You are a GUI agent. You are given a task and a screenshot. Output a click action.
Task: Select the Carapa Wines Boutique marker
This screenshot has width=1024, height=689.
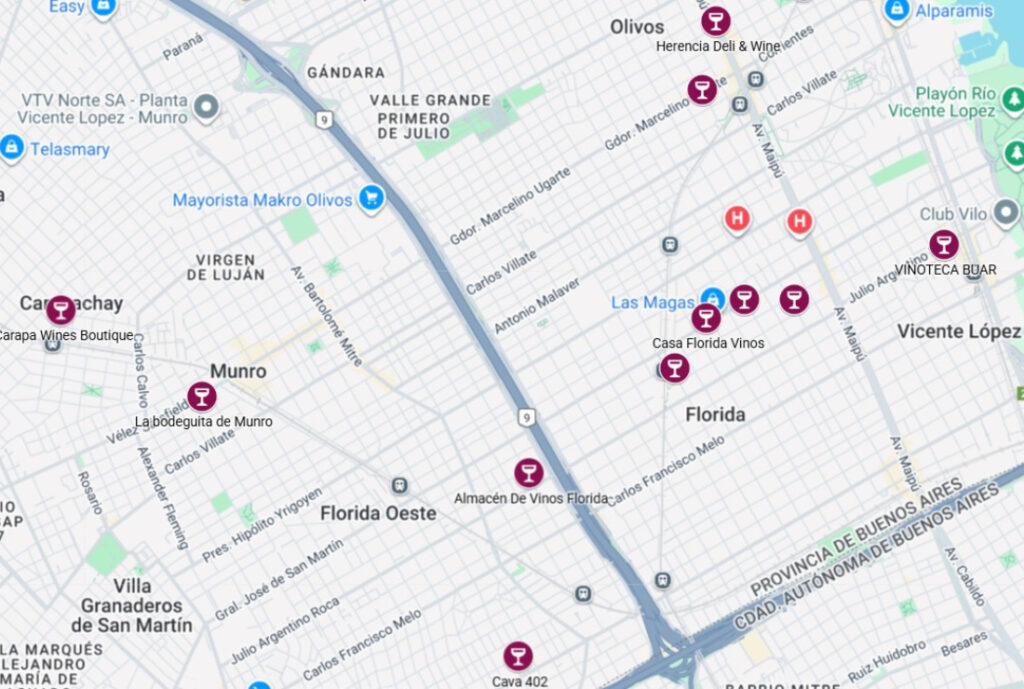(x=60, y=310)
